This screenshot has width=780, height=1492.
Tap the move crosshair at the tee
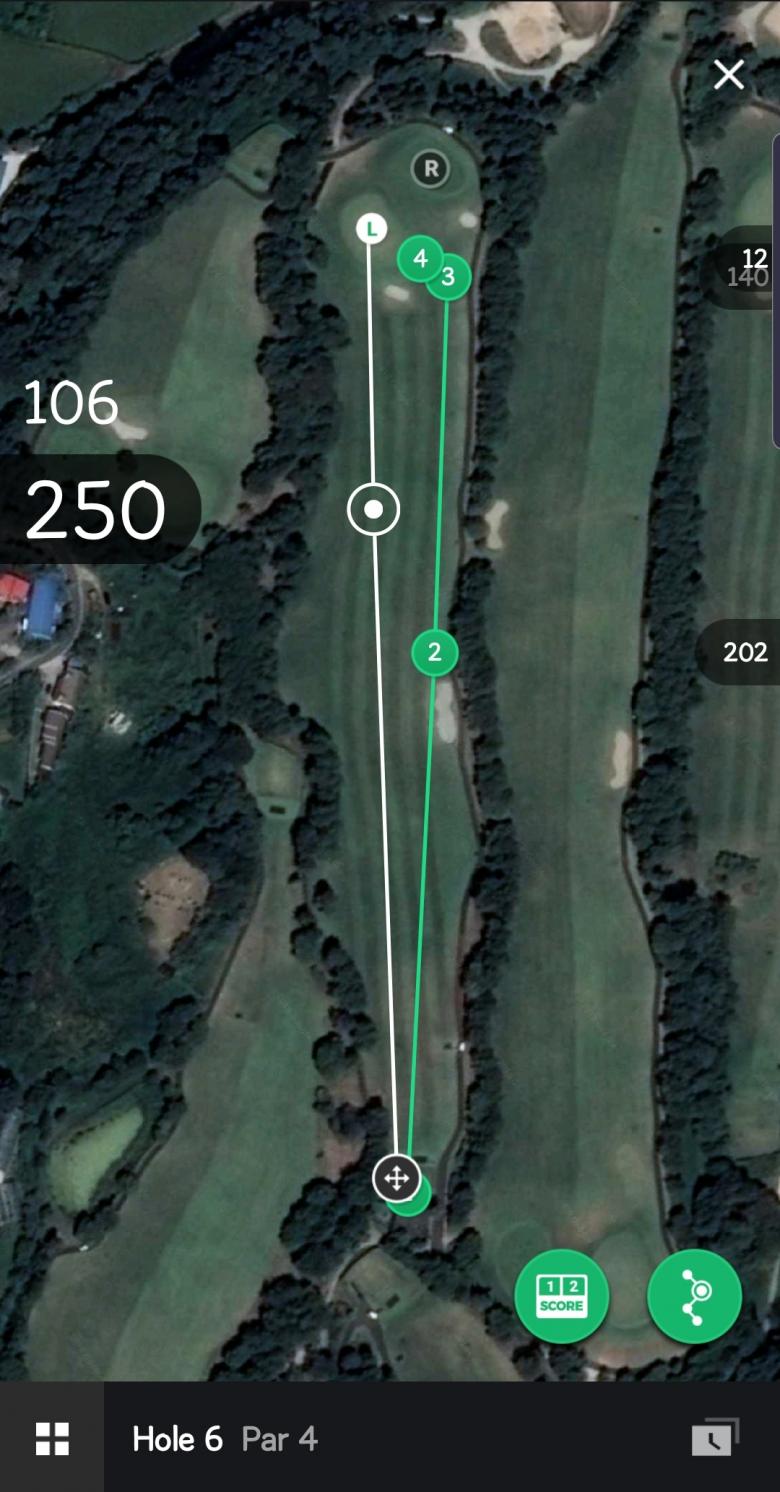click(395, 1178)
